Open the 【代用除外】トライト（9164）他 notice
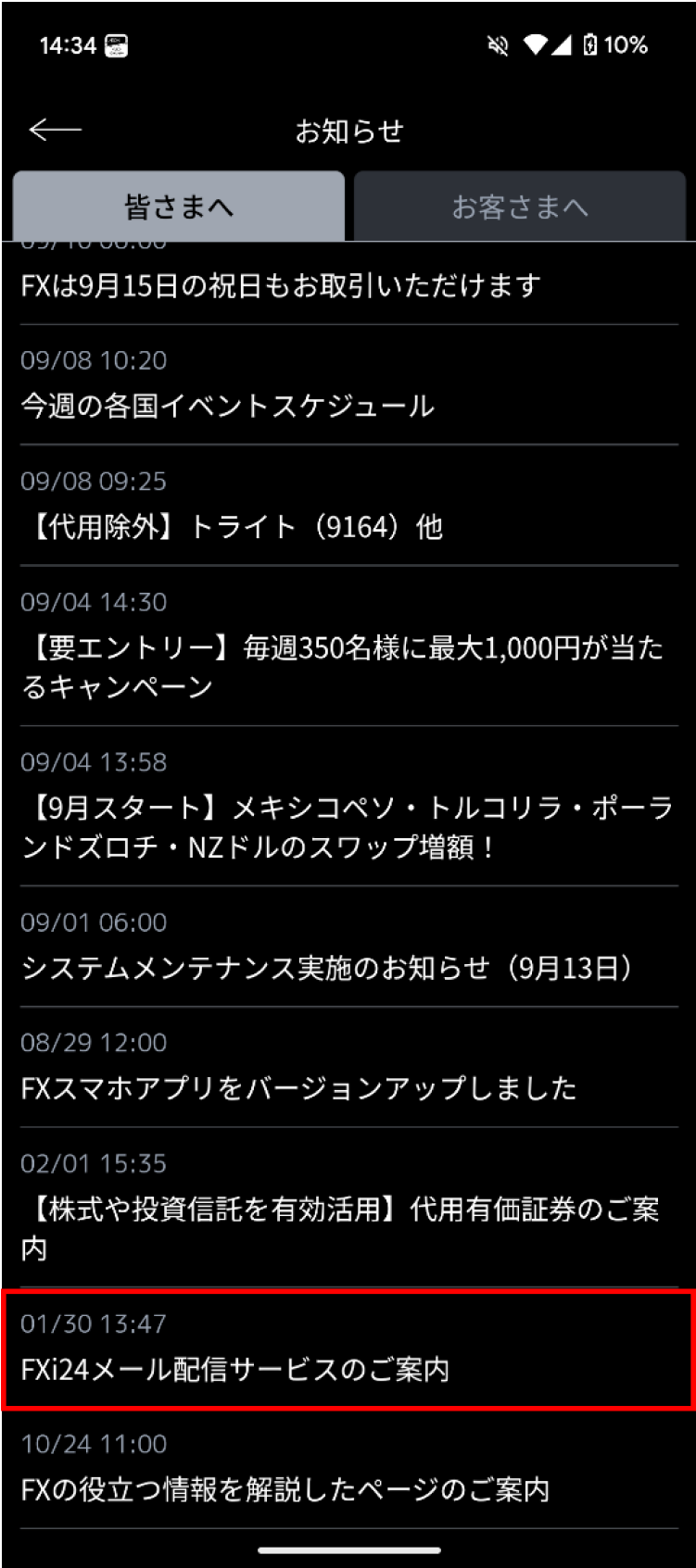This screenshot has height=1568, width=696. click(348, 506)
